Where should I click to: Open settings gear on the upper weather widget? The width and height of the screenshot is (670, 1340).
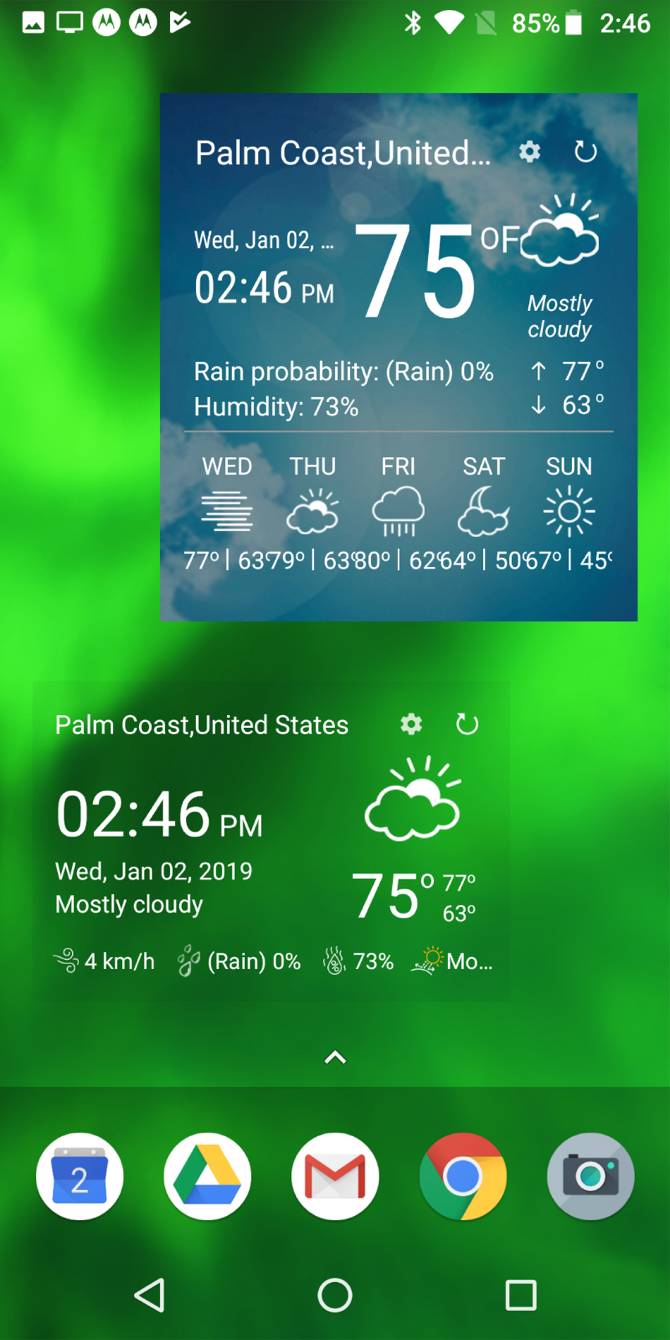[x=529, y=152]
